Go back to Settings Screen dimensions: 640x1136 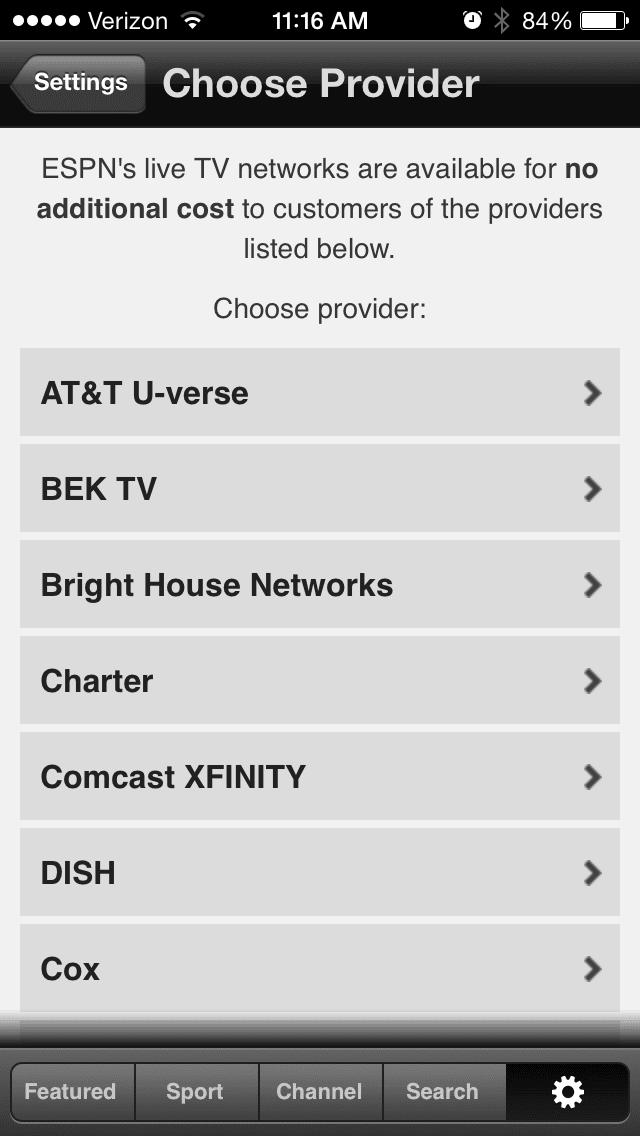(80, 83)
